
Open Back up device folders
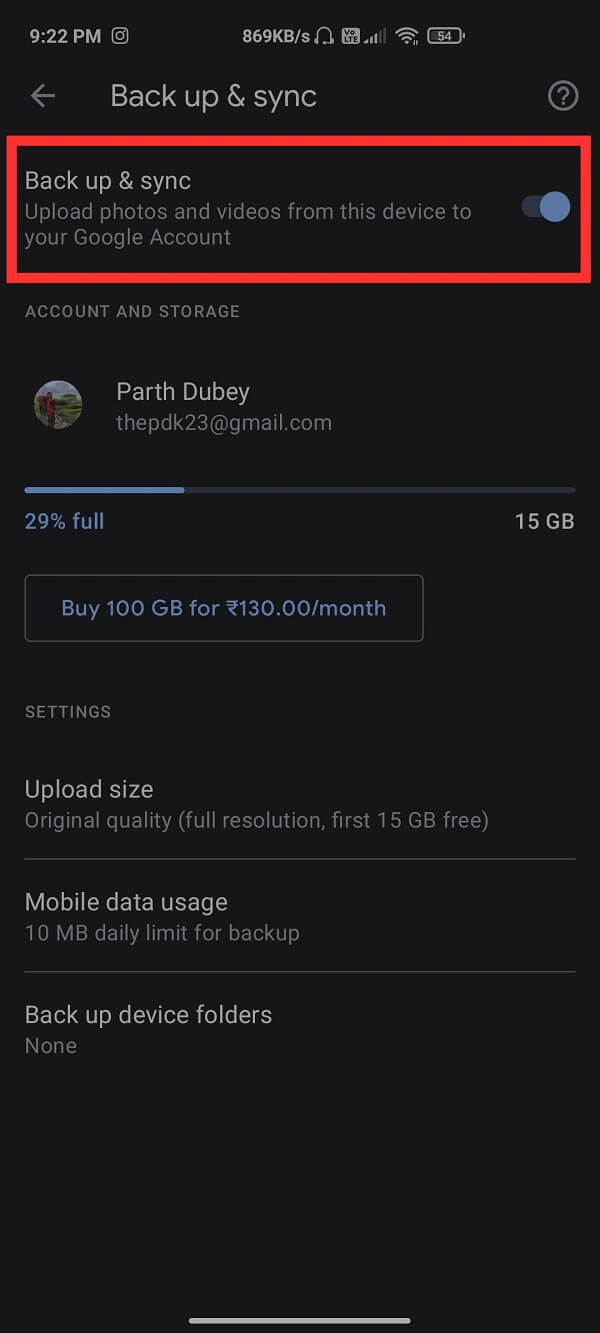300,1029
